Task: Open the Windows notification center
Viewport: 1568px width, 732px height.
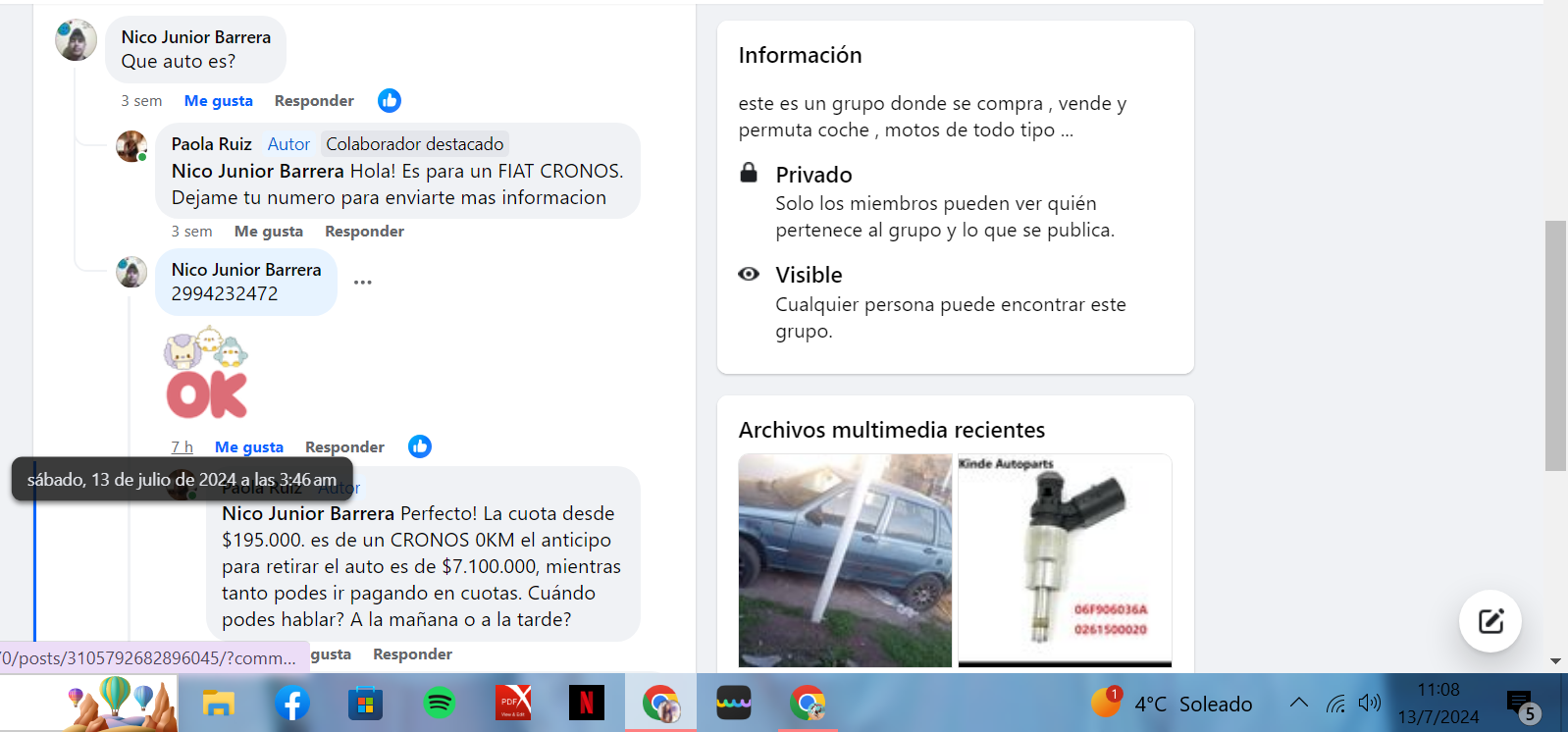Action: pos(1521,704)
